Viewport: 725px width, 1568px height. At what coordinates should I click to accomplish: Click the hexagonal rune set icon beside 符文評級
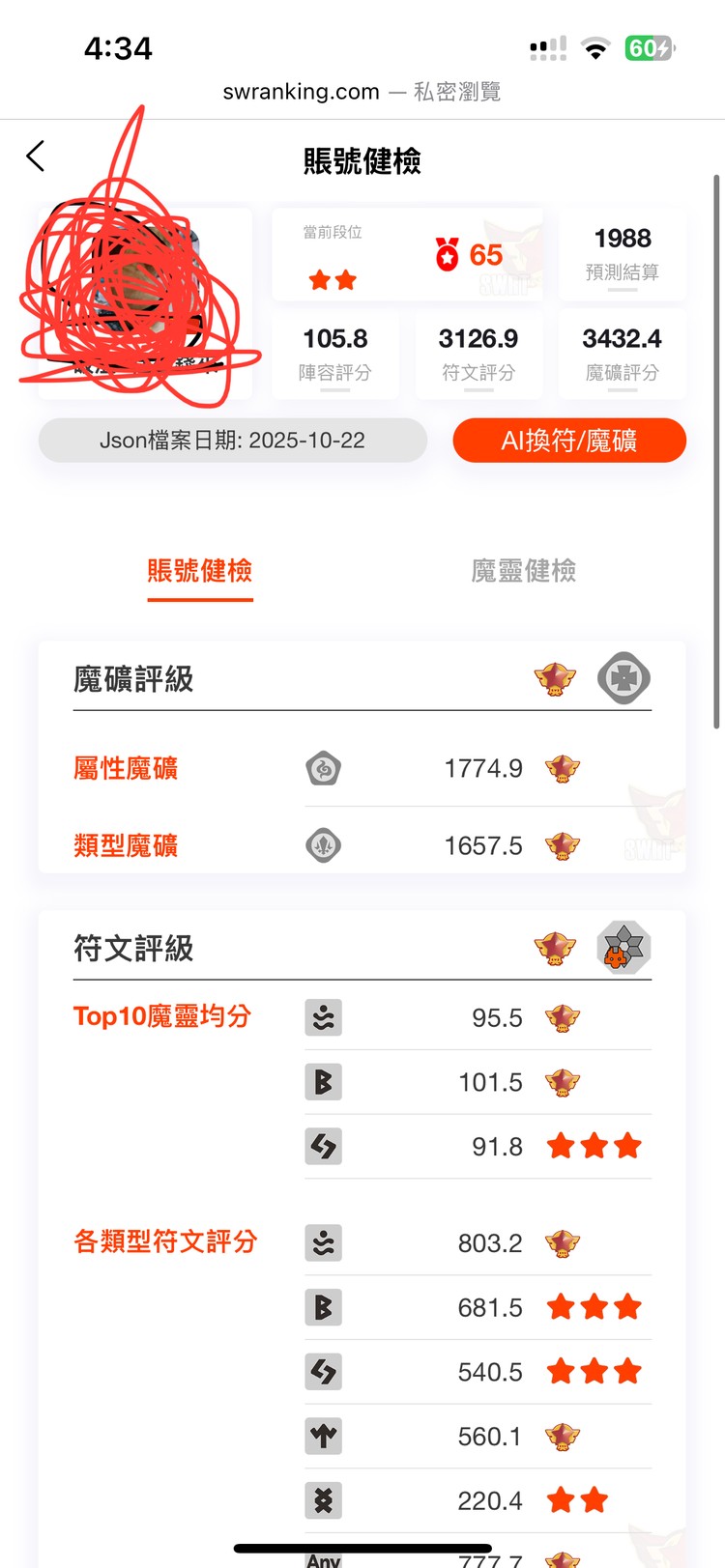[623, 948]
